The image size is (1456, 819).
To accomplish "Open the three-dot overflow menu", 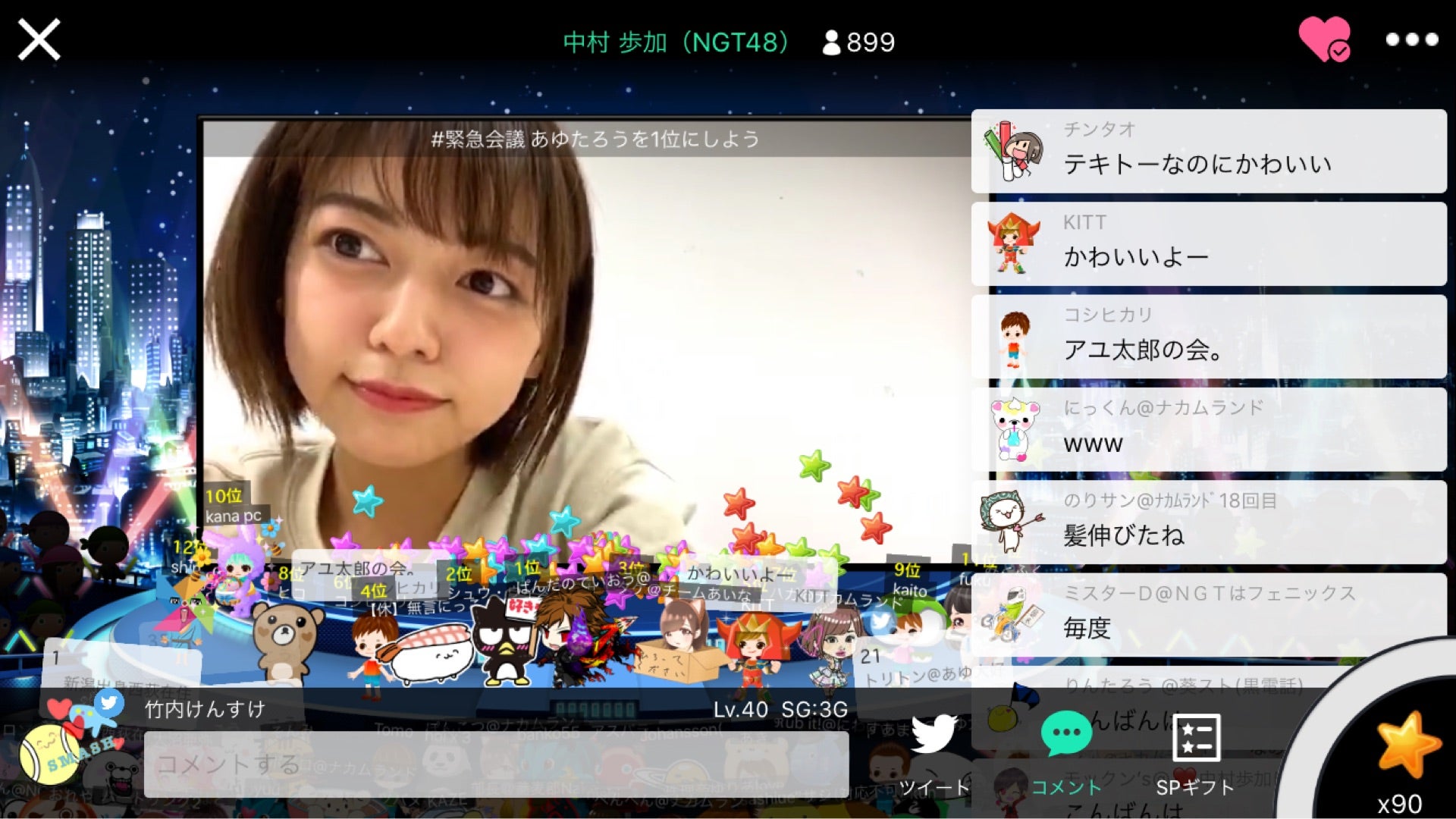I will point(1411,39).
